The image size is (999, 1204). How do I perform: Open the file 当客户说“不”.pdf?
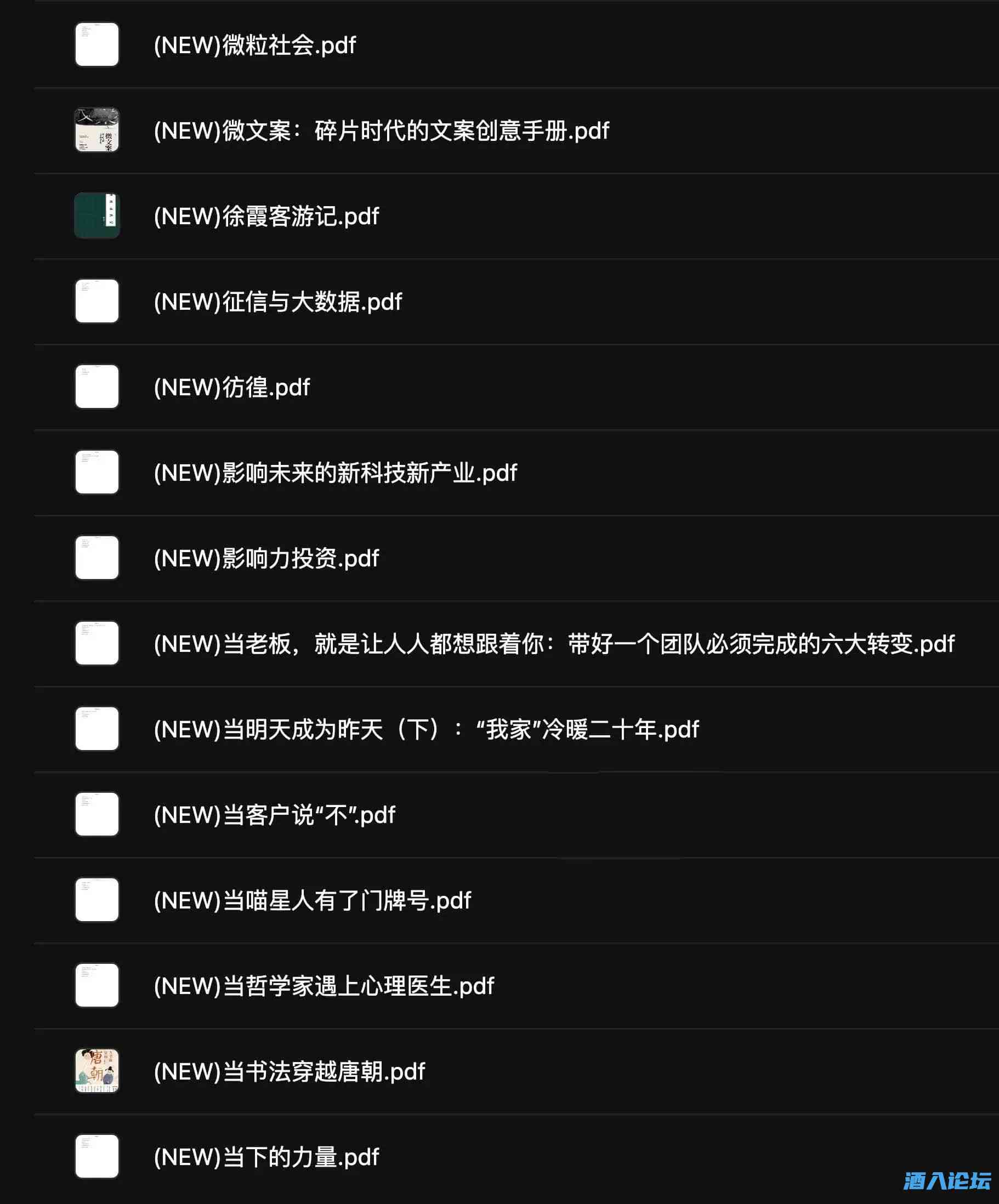point(274,815)
